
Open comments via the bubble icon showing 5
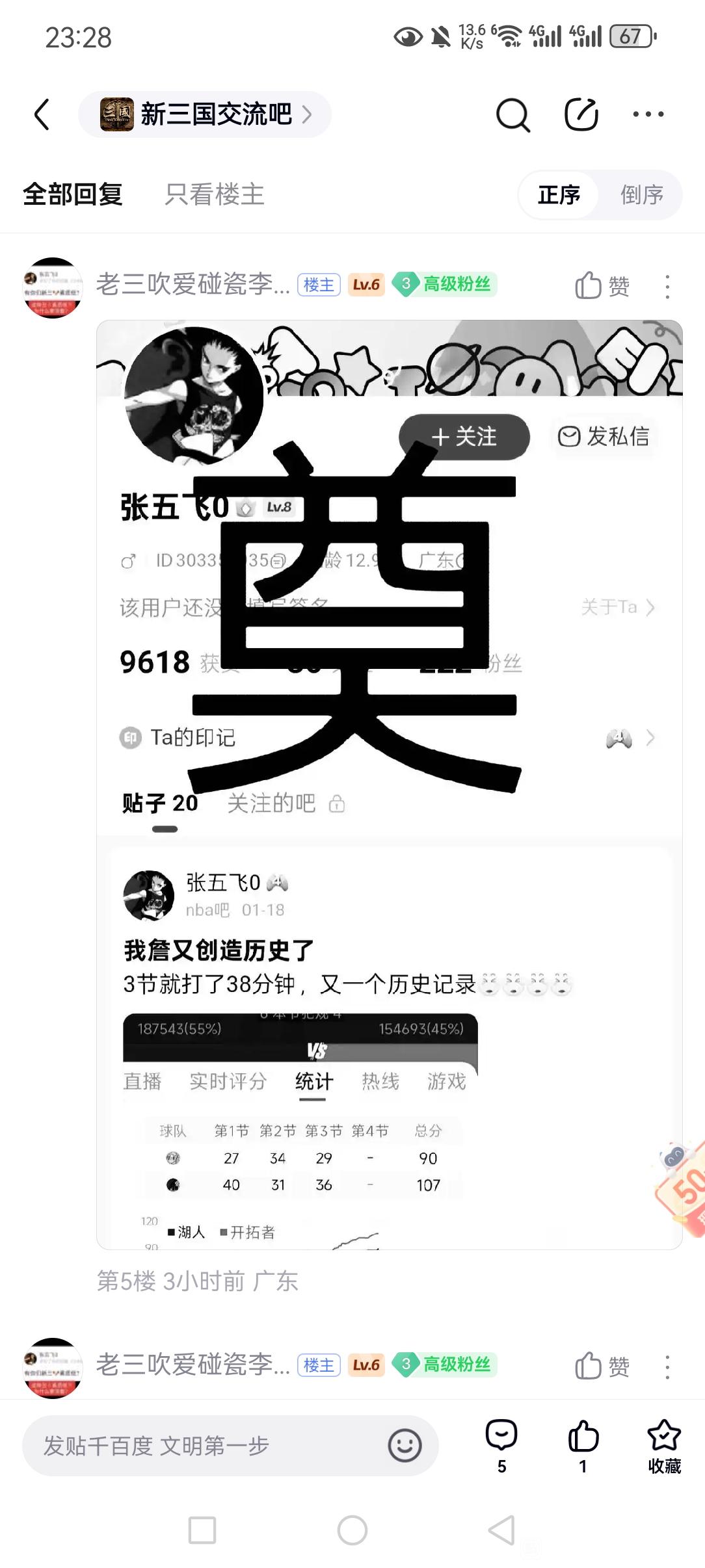pos(501,1444)
